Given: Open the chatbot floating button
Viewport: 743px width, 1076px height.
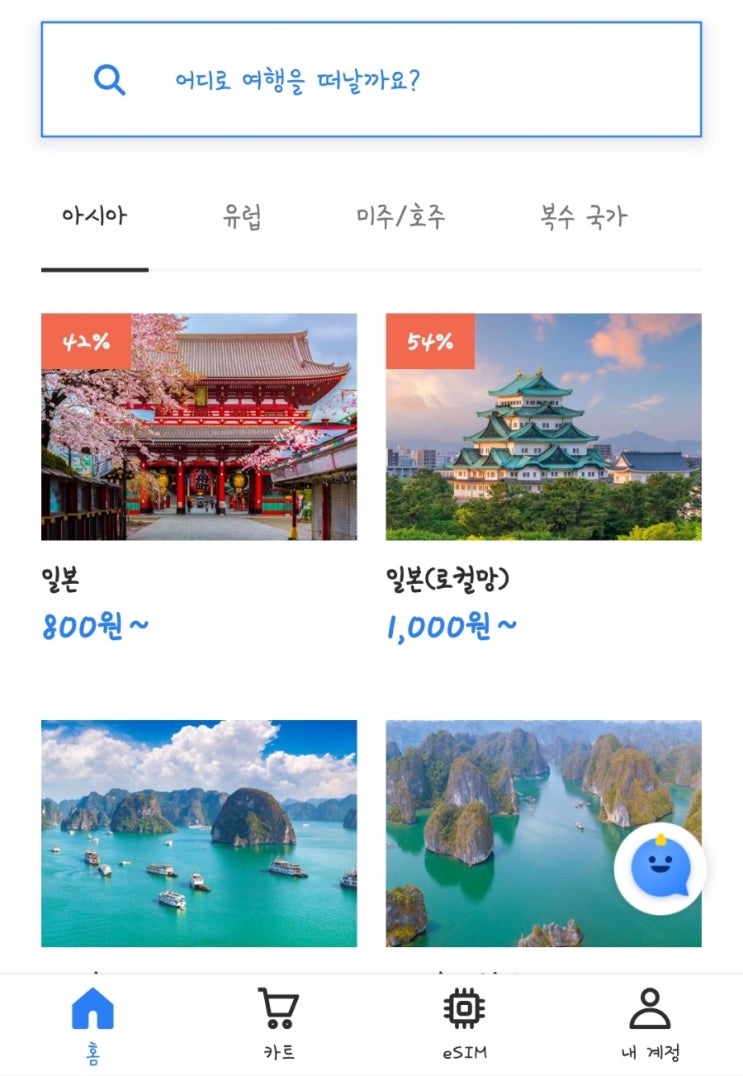Looking at the screenshot, I should click(659, 869).
